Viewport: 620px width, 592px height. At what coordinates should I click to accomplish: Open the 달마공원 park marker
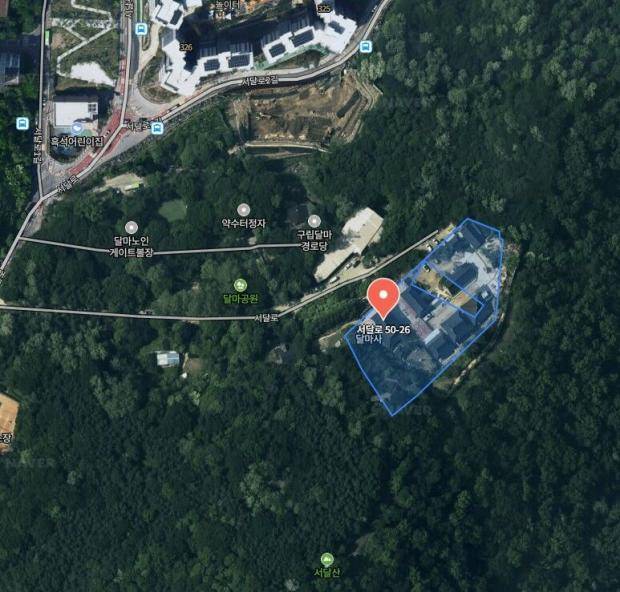click(240, 285)
